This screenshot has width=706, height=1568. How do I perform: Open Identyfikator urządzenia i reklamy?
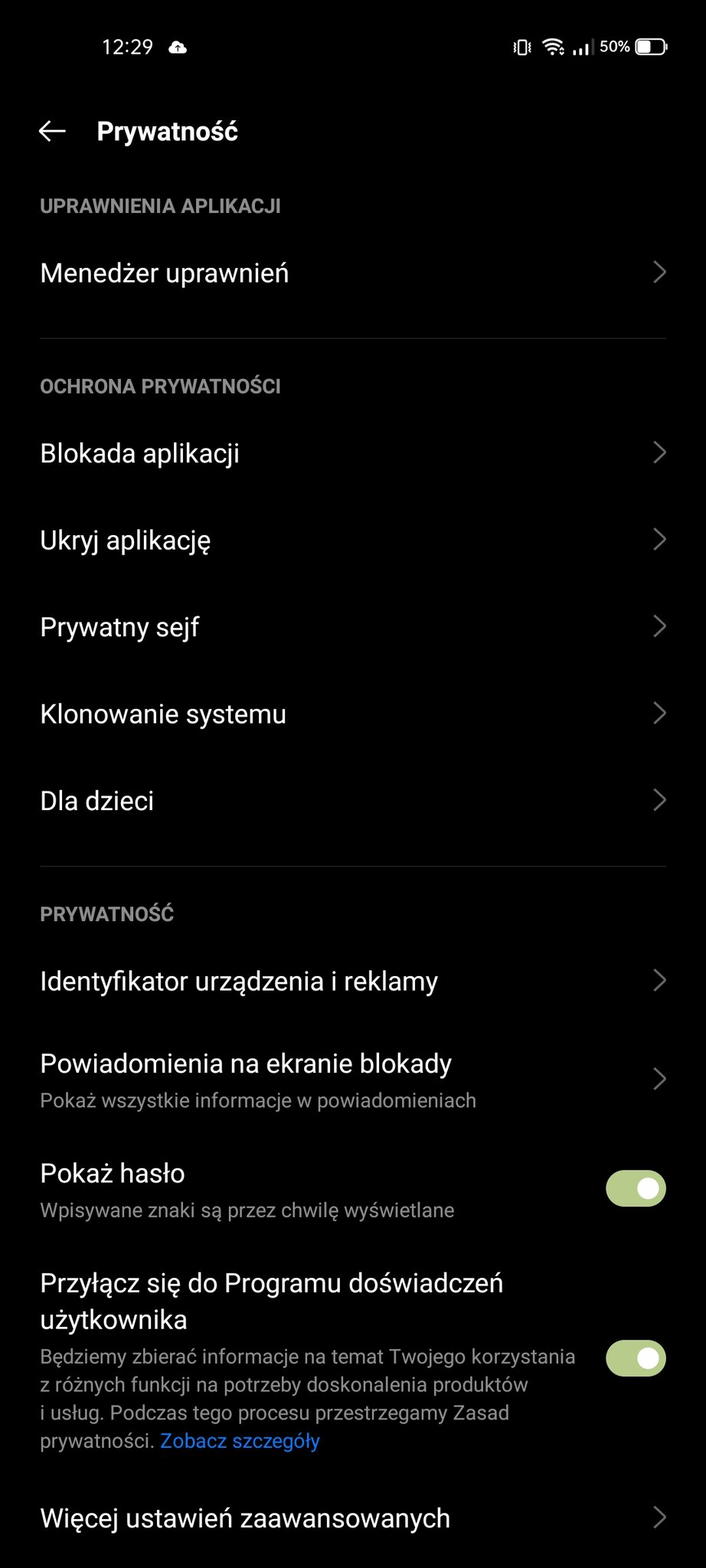coord(353,981)
